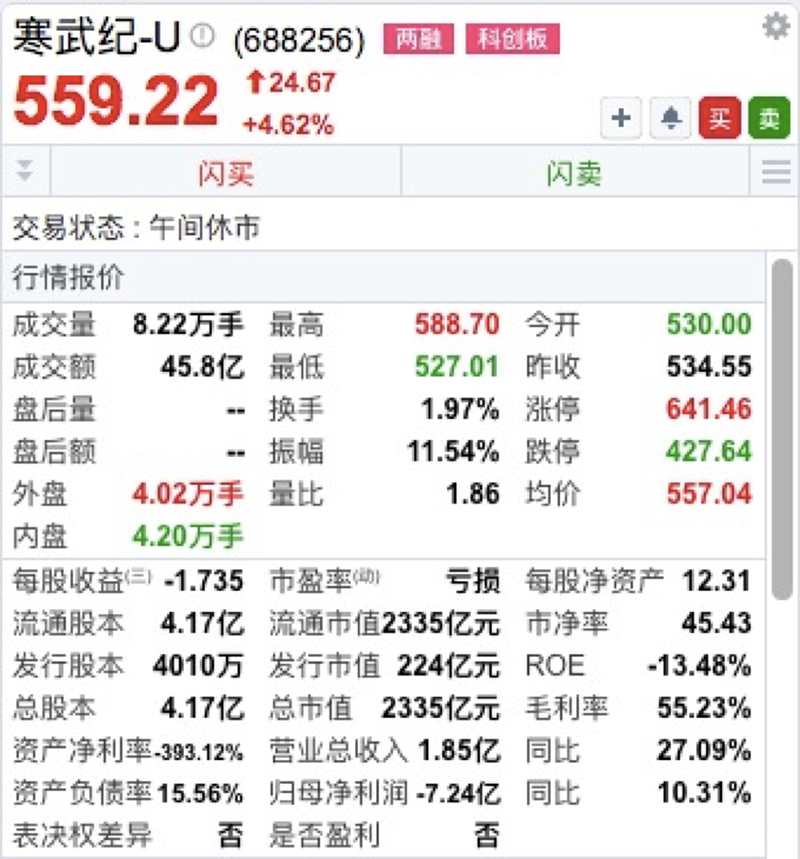Expand the dropdown arrow left of 闪买

26,172
